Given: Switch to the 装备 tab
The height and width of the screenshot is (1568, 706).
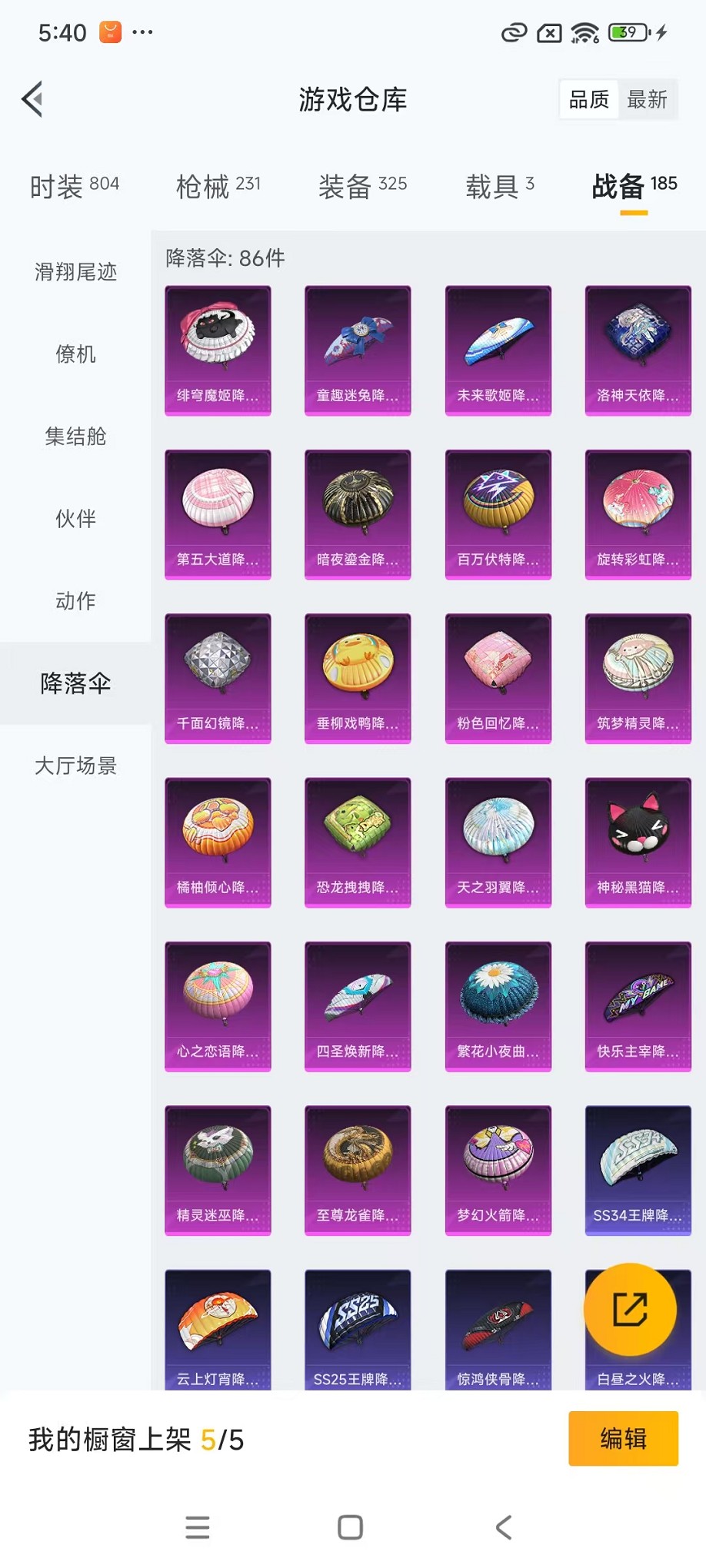Looking at the screenshot, I should (361, 186).
